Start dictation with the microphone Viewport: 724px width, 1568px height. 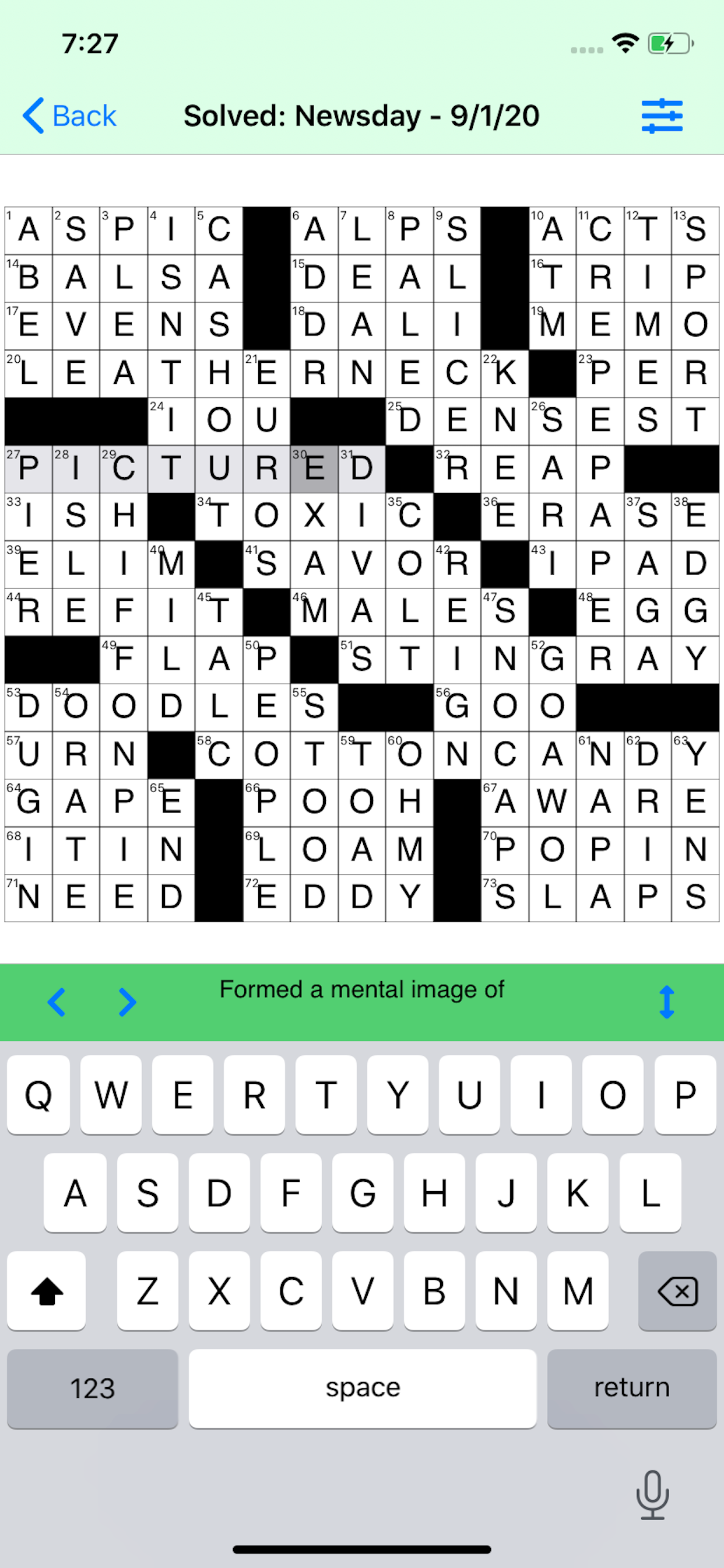[652, 1495]
